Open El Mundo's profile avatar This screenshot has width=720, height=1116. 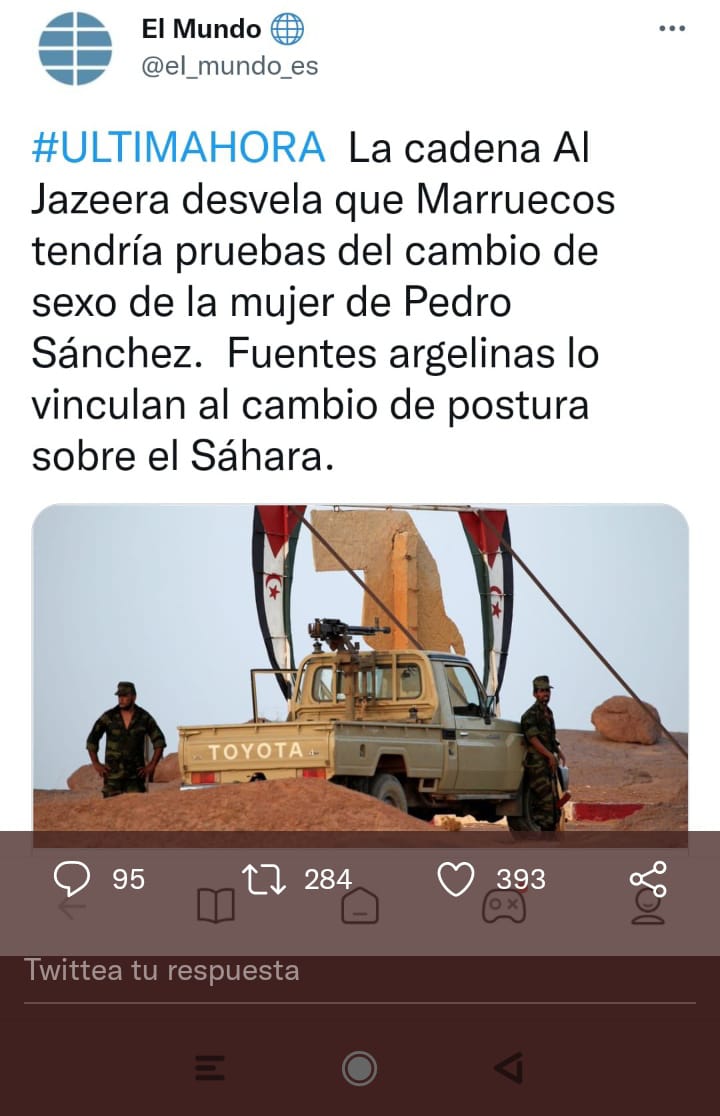tap(75, 48)
